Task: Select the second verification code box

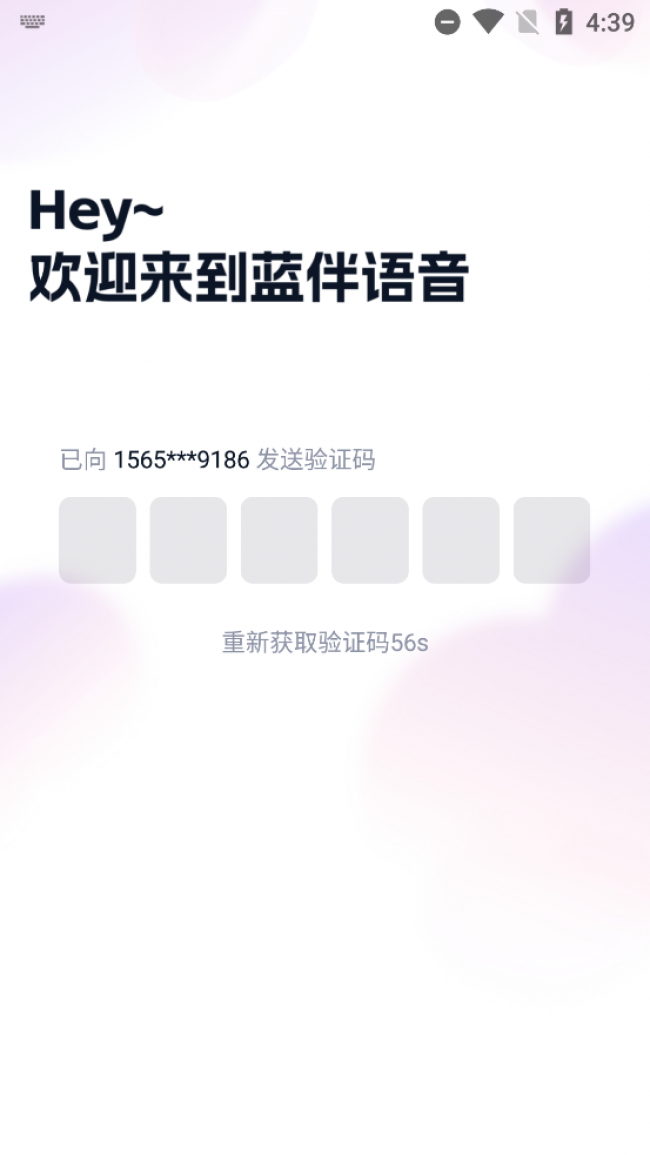Action: 188,540
